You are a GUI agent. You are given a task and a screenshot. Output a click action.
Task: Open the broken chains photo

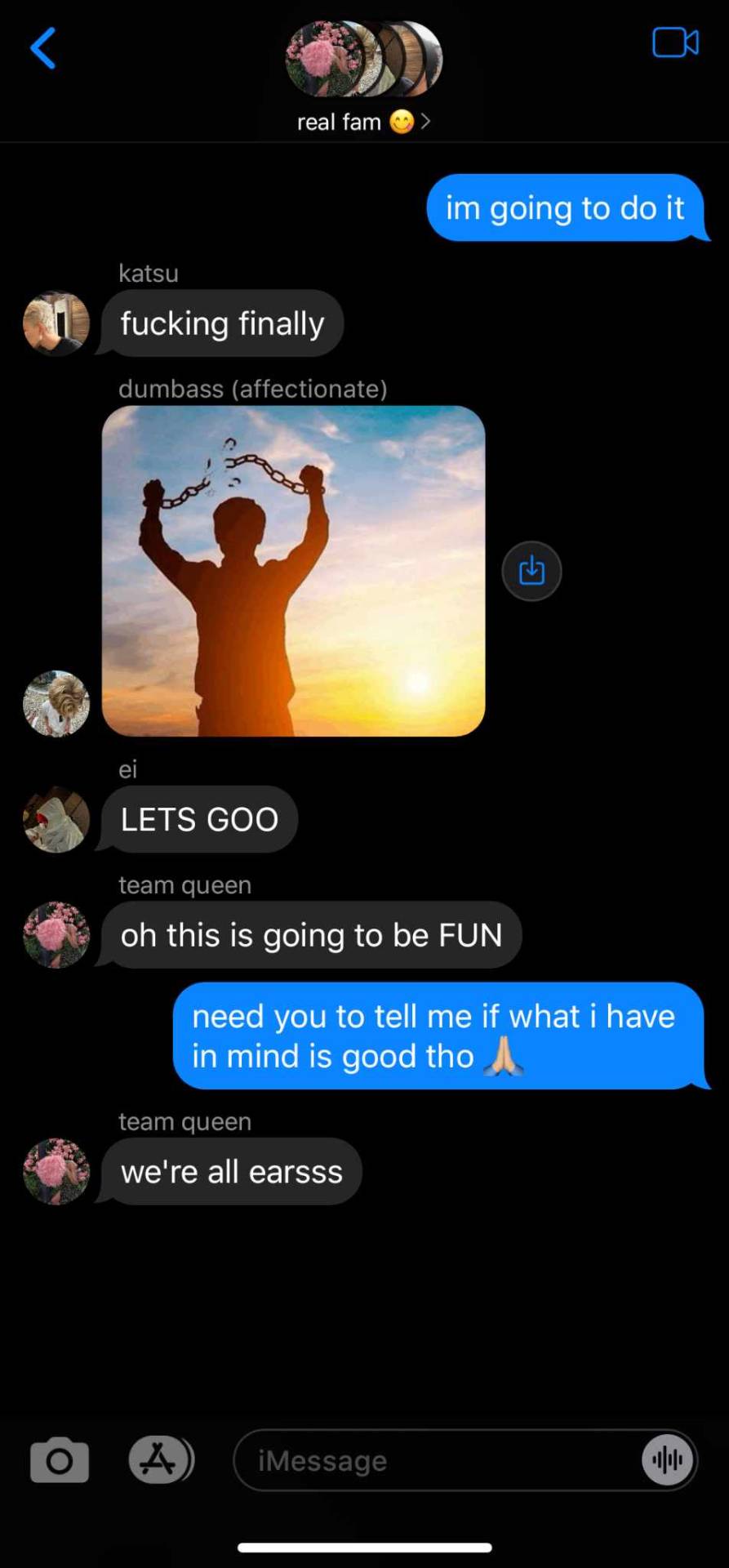[293, 571]
